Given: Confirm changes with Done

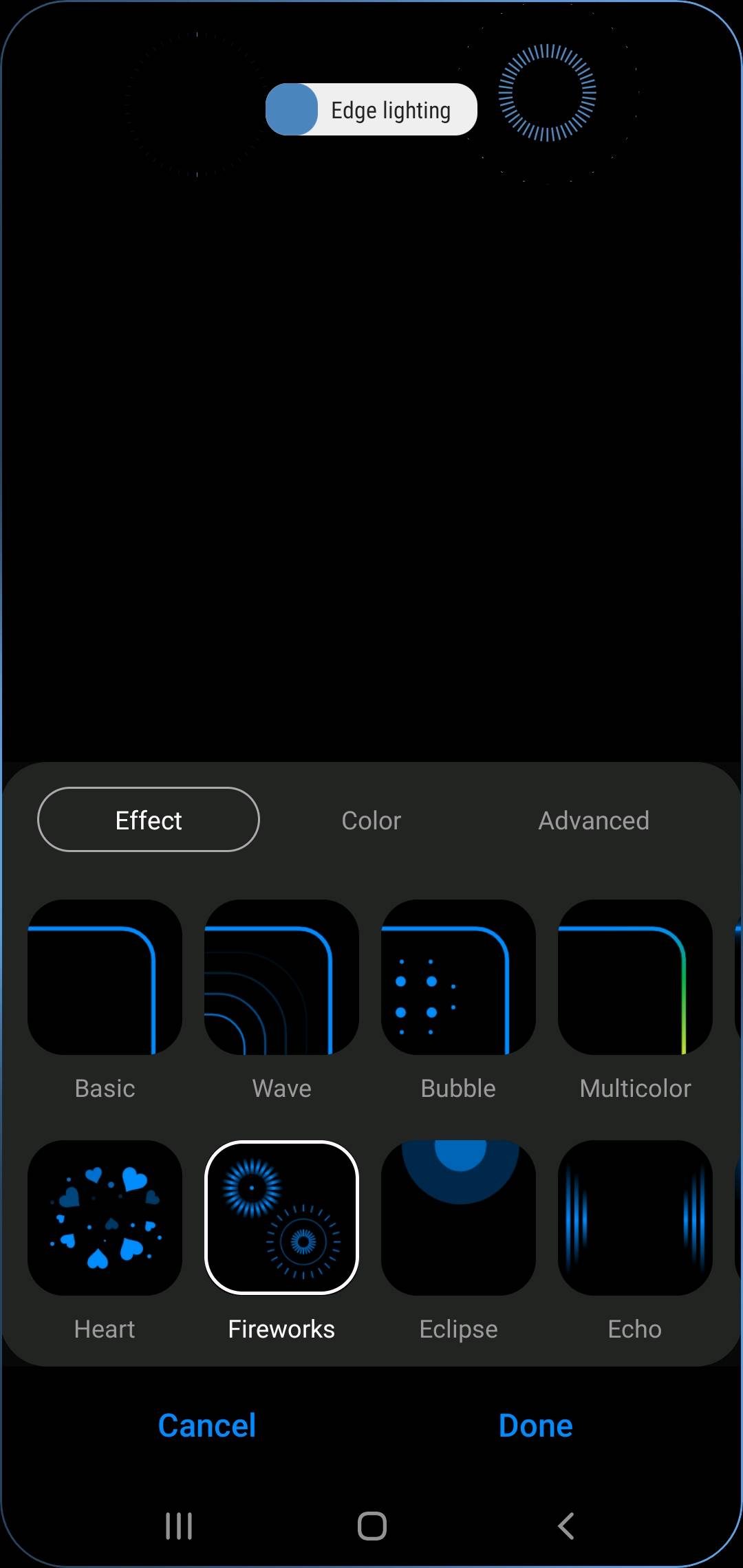Looking at the screenshot, I should pos(535,1425).
